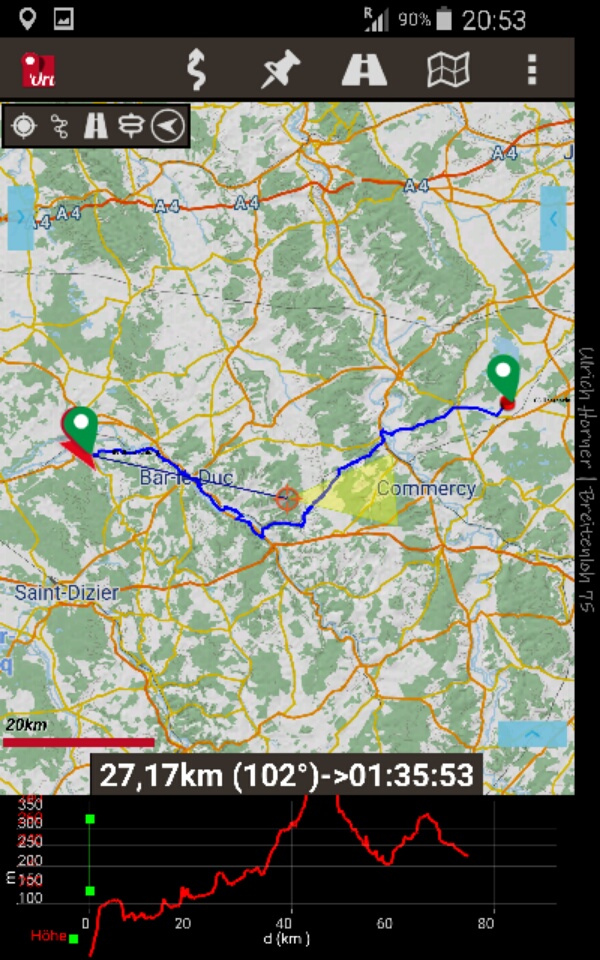The height and width of the screenshot is (960, 600).
Task: Tap the green destination marker near Commercy
Action: click(504, 378)
